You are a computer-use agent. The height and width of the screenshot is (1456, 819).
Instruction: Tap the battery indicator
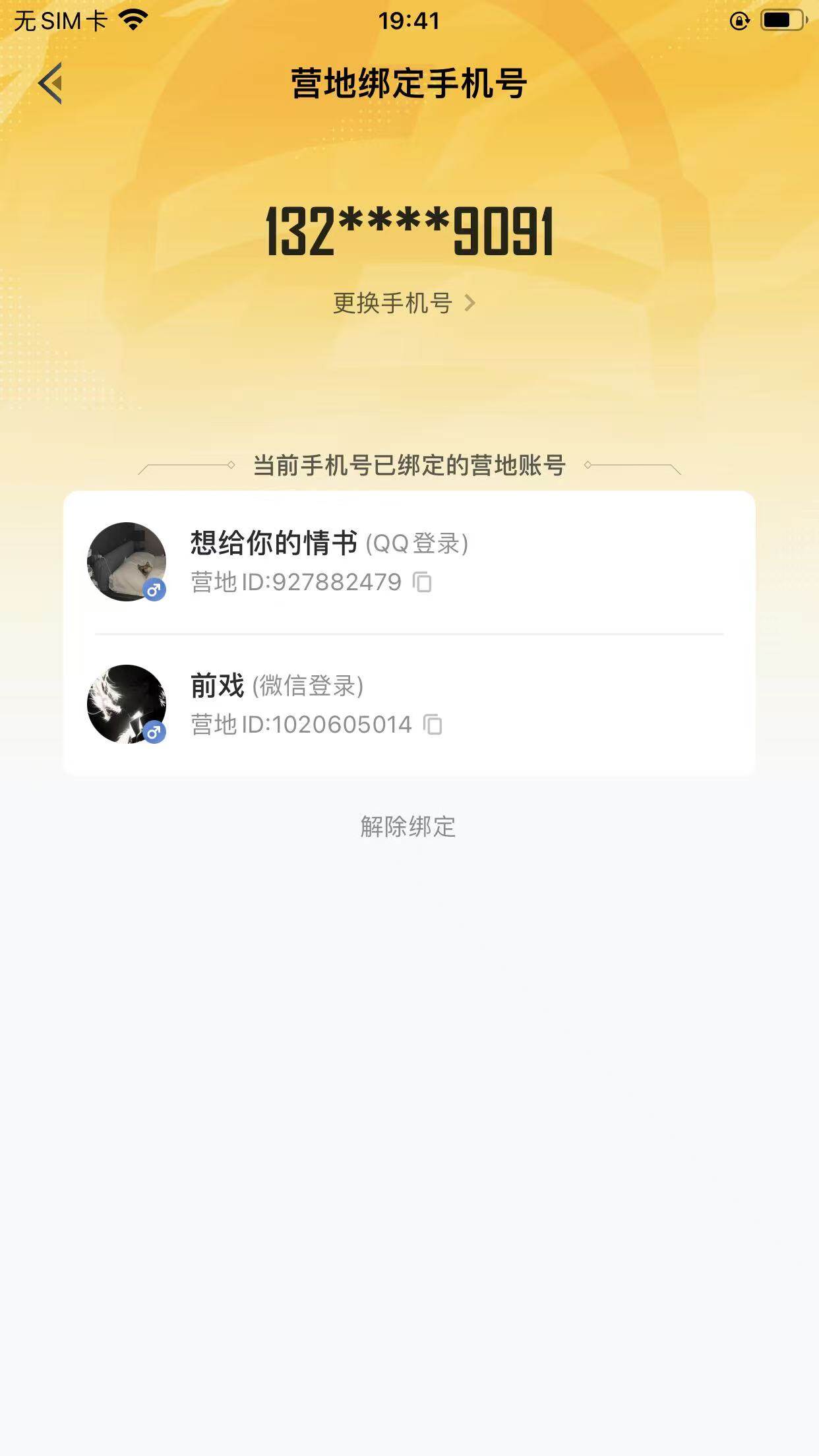coord(781,19)
